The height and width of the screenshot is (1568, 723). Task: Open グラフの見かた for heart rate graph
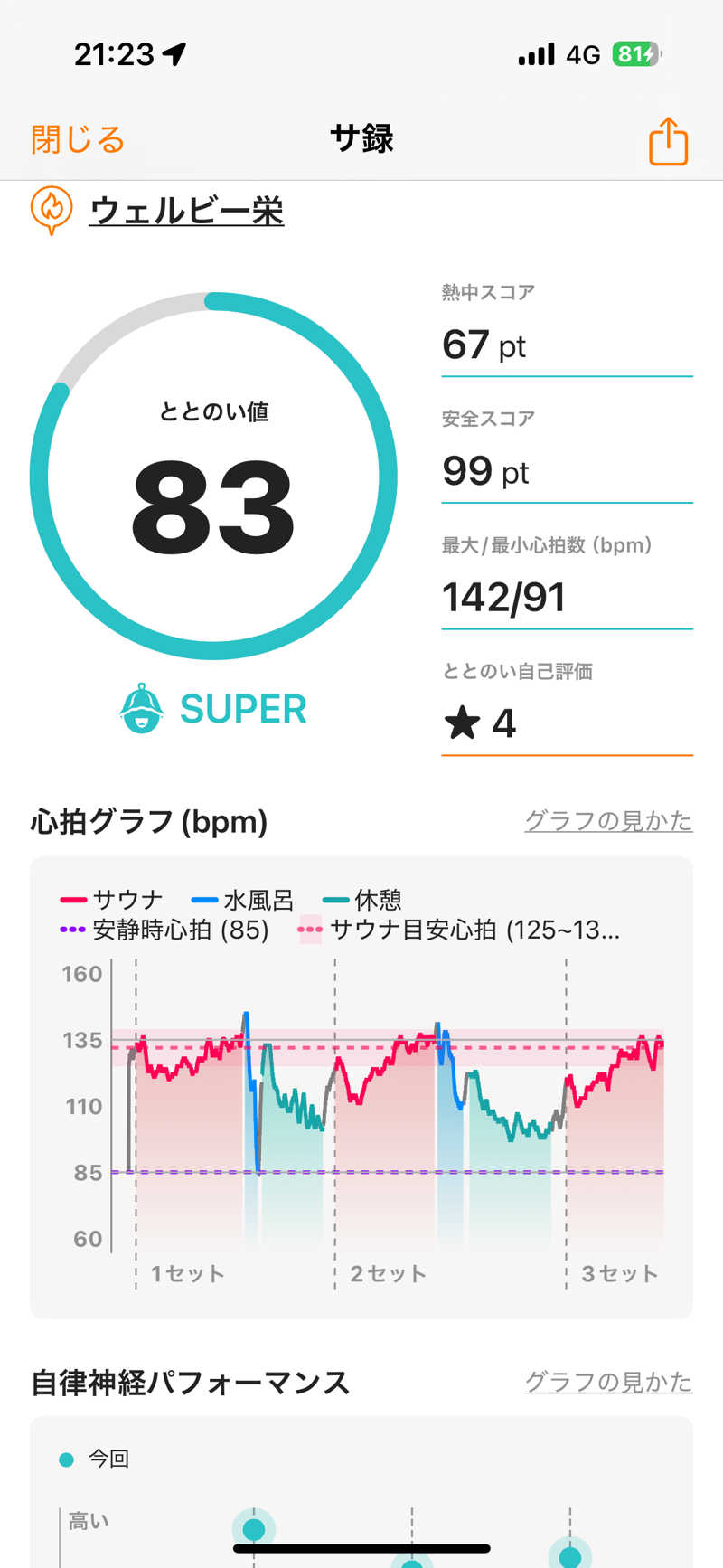coord(608,820)
